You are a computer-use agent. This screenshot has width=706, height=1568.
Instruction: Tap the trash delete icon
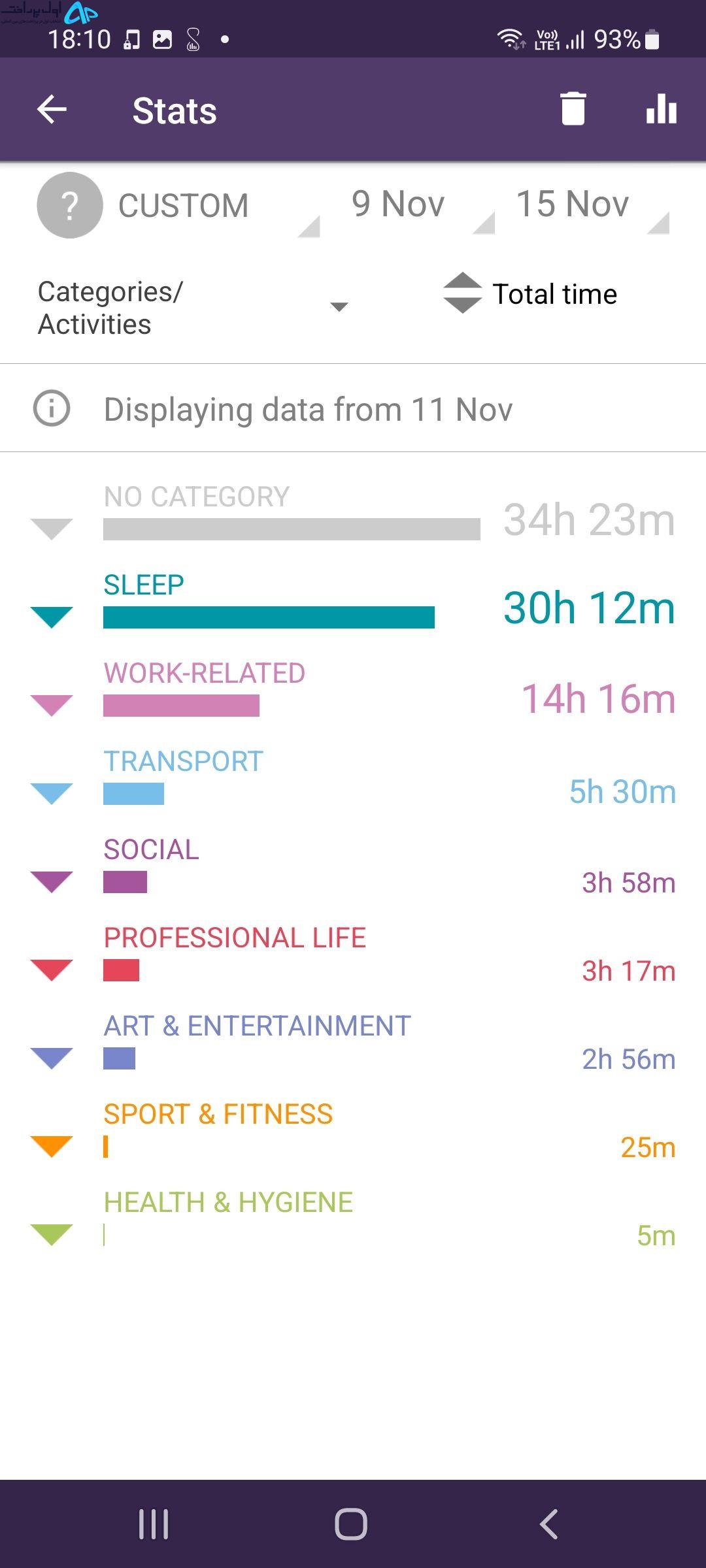[573, 108]
